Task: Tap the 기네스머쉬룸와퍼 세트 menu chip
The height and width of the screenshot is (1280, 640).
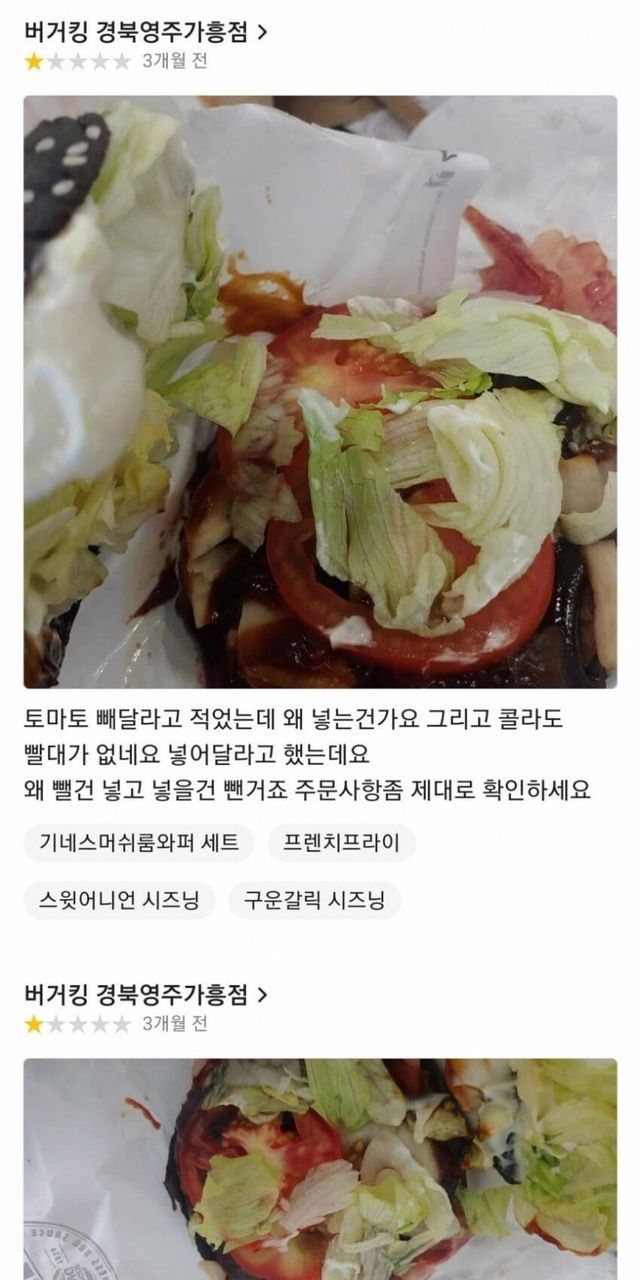Action: coord(139,843)
